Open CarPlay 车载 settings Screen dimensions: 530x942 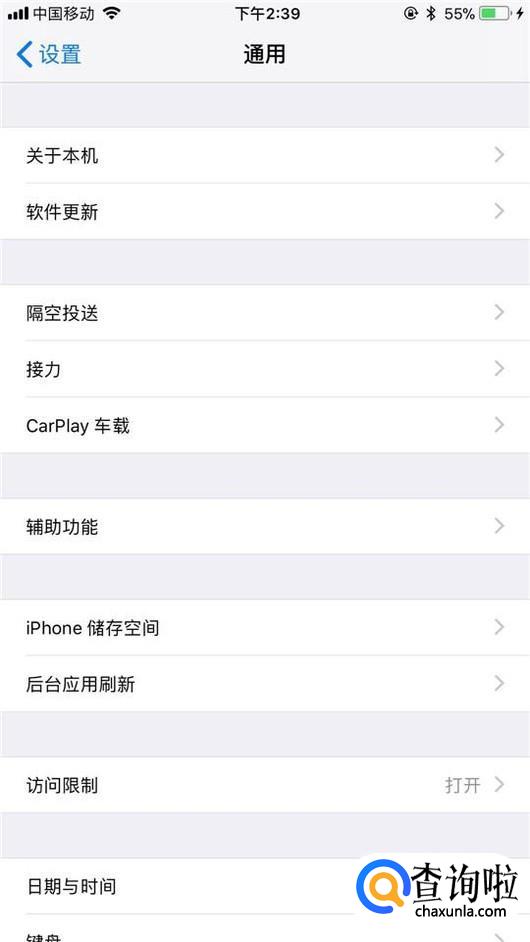(265, 425)
